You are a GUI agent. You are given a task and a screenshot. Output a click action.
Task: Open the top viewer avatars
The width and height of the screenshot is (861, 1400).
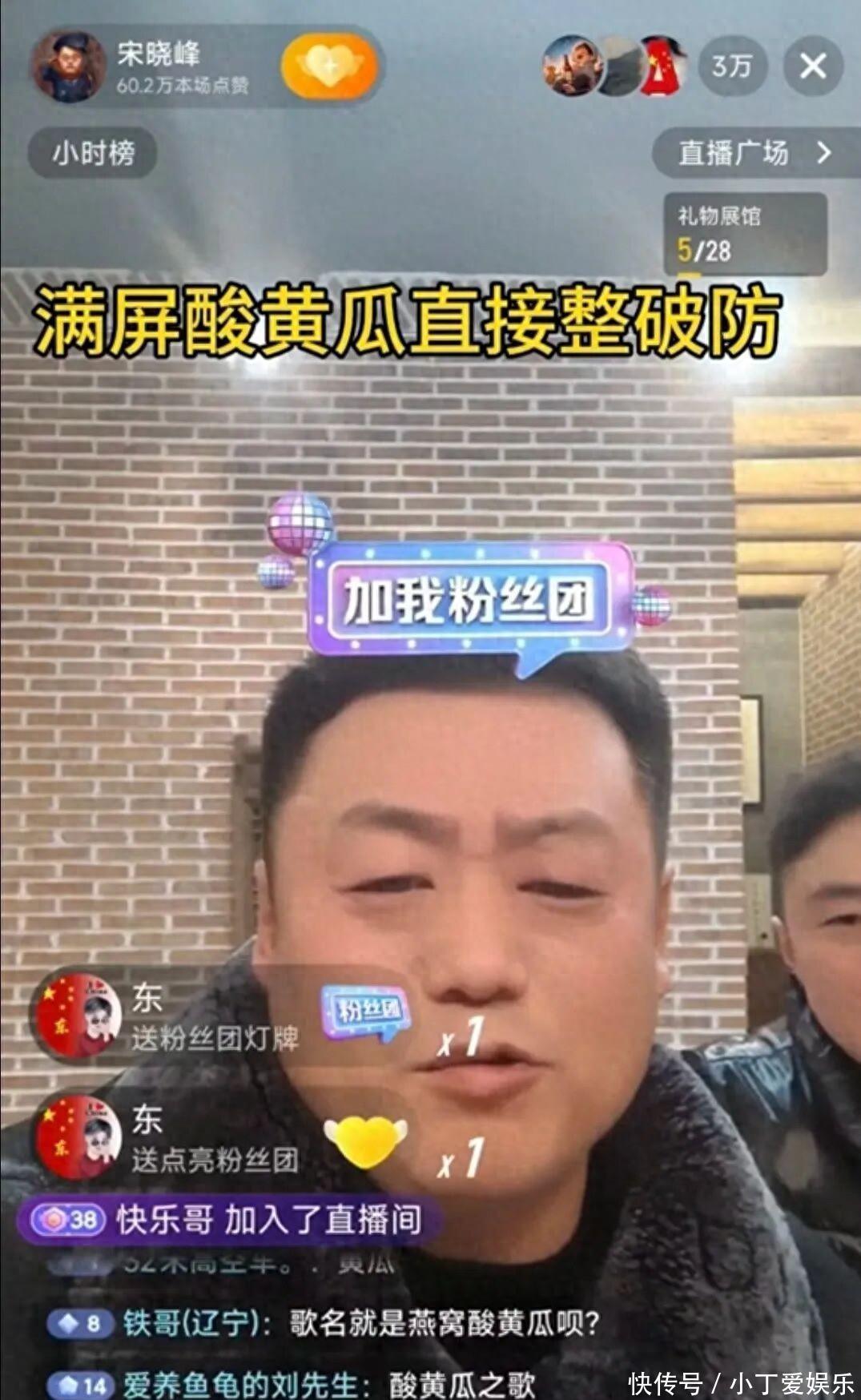(614, 66)
